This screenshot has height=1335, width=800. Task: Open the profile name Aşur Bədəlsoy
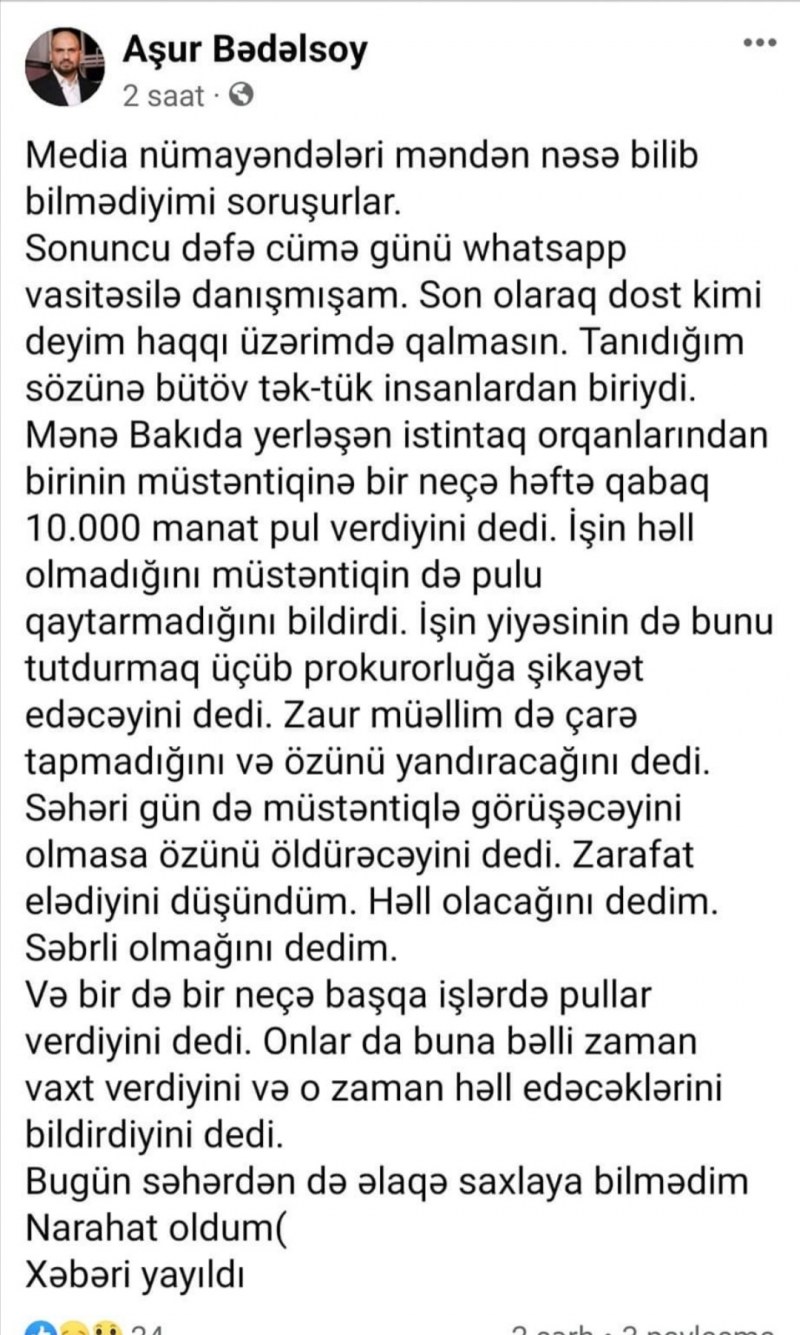[246, 50]
